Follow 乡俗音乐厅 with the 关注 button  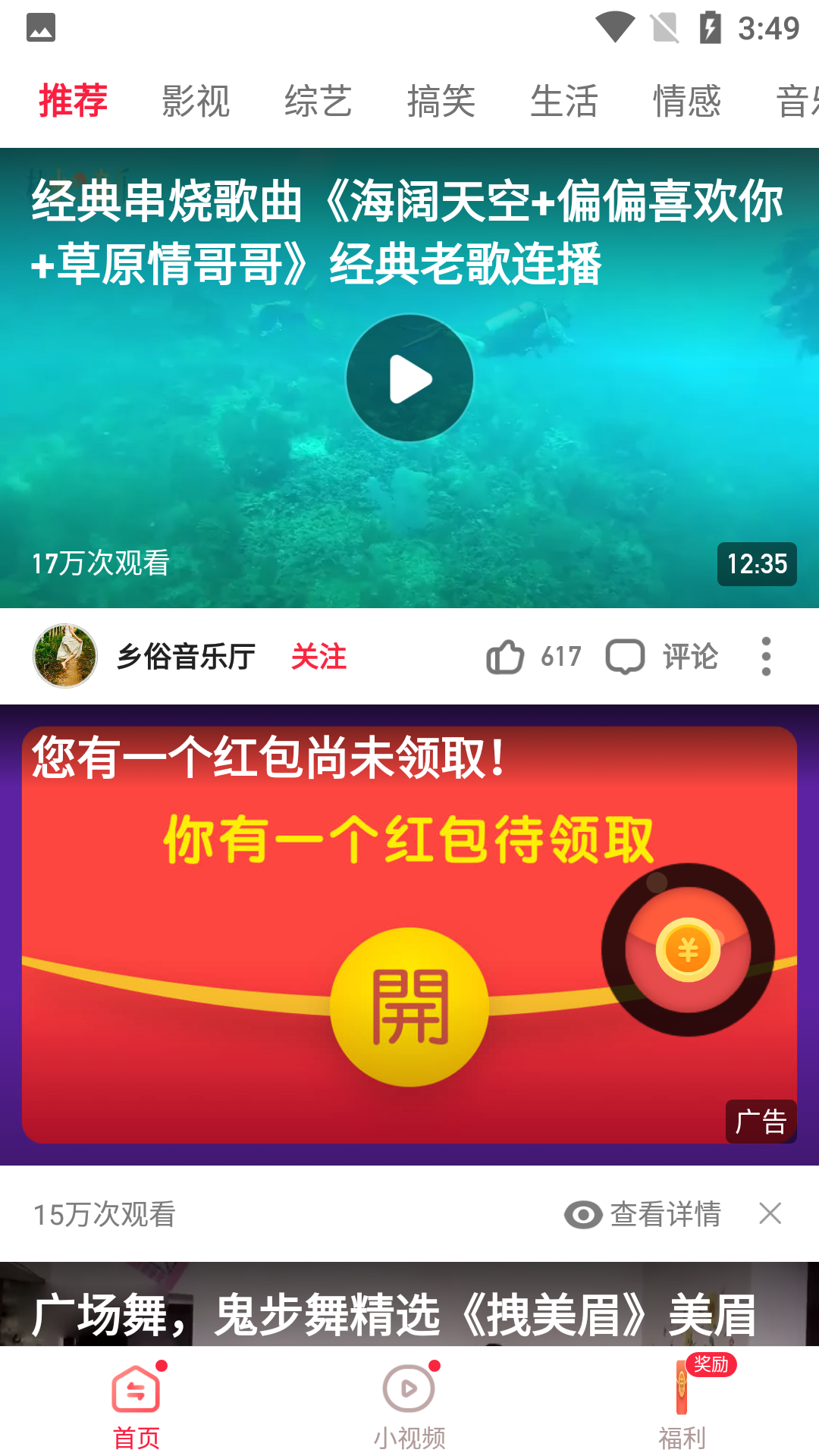click(x=318, y=657)
